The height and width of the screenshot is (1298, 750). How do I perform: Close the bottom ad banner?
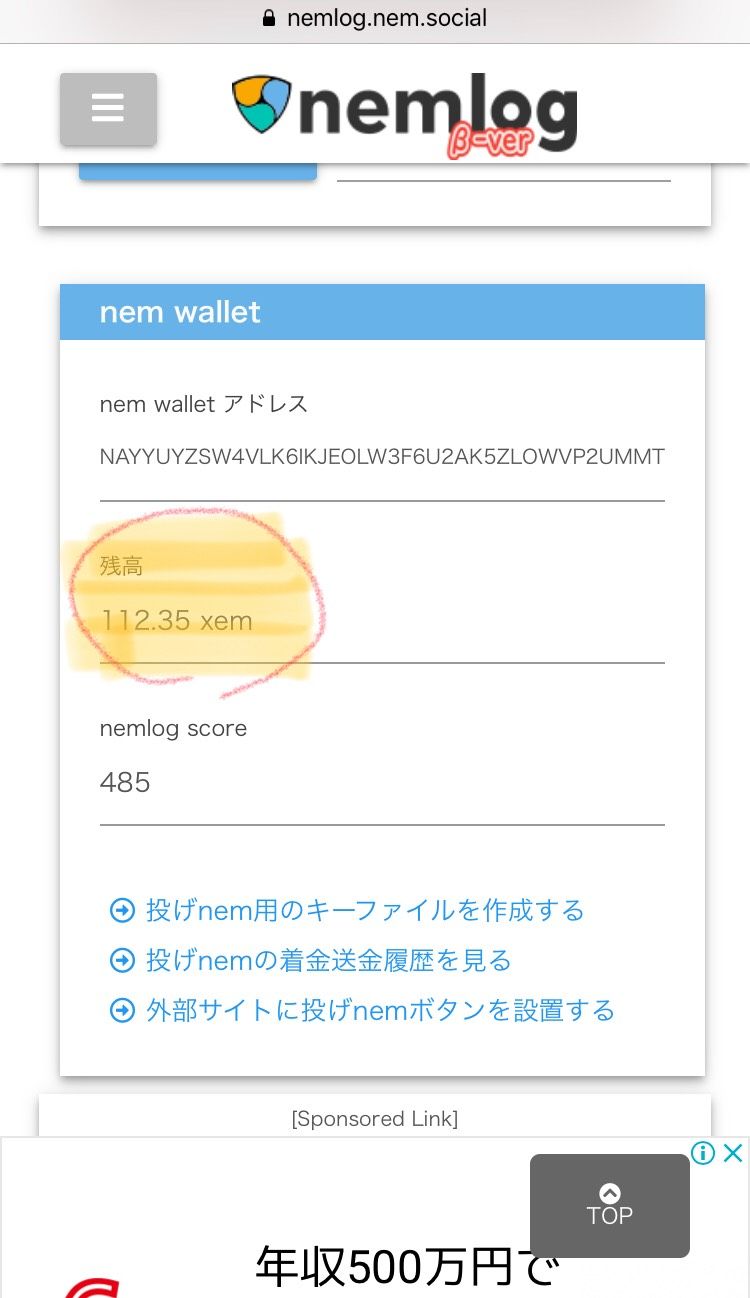(733, 1154)
